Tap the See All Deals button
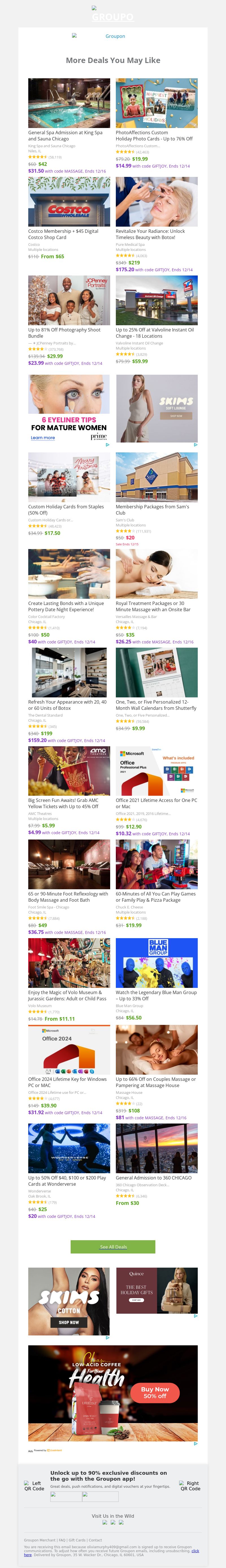 [113, 1247]
